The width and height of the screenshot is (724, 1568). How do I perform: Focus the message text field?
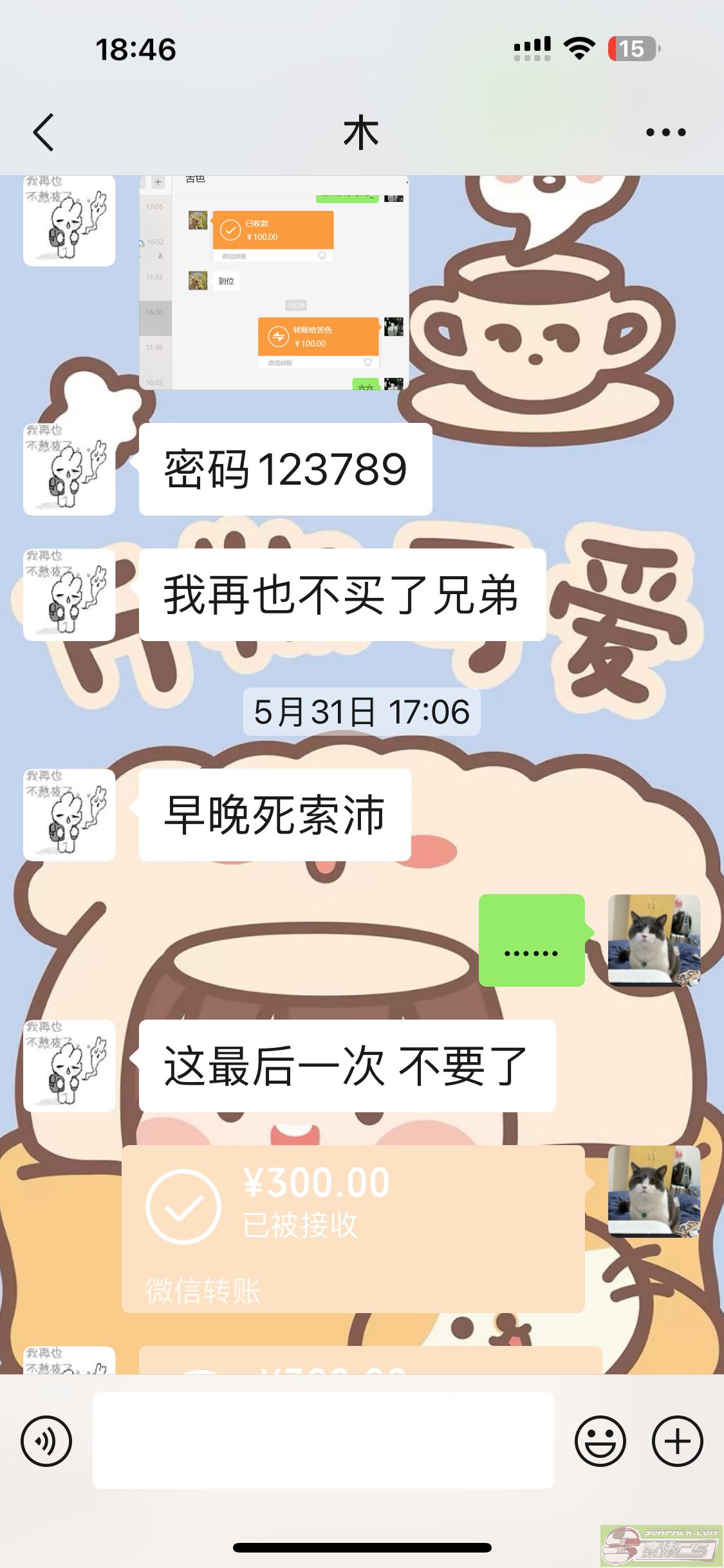tap(323, 1441)
